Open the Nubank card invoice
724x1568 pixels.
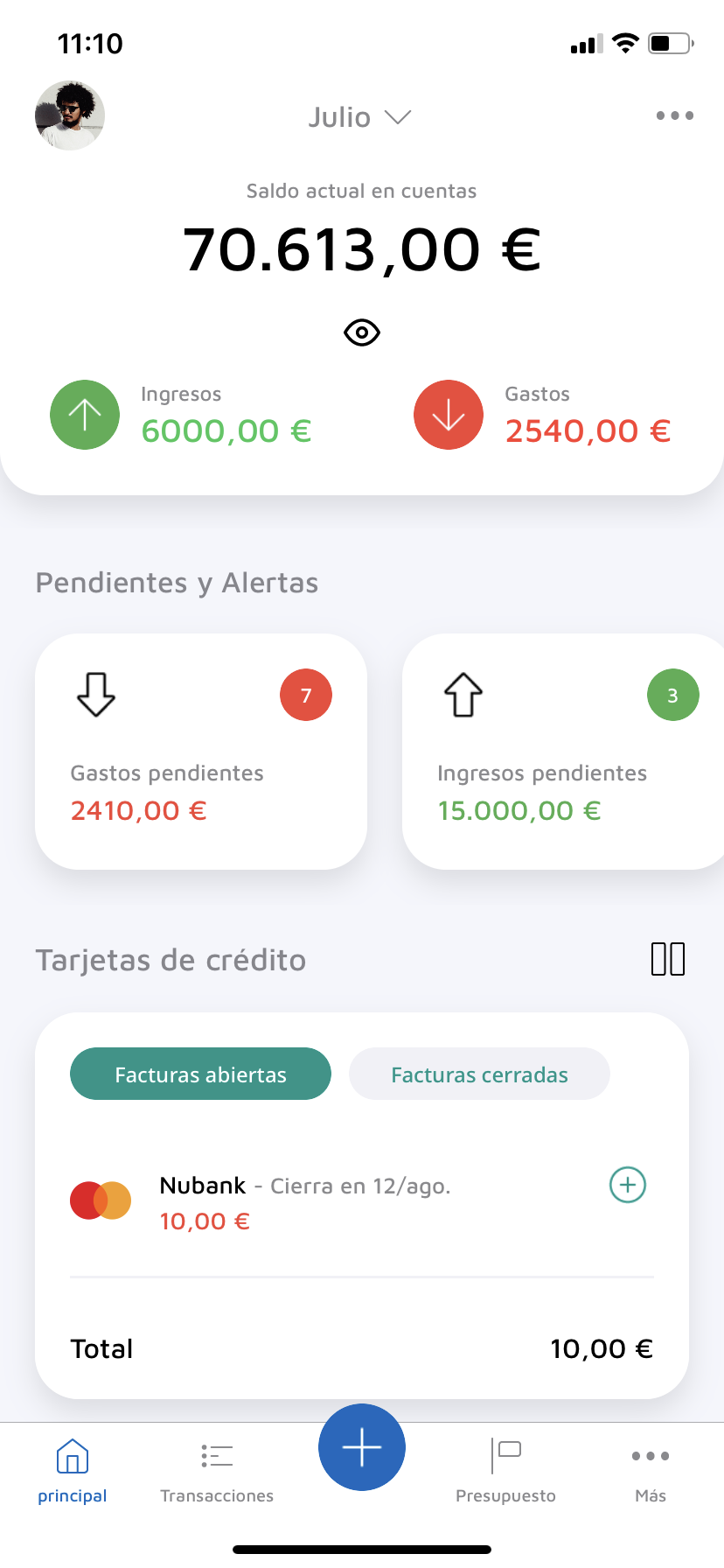(304, 1202)
